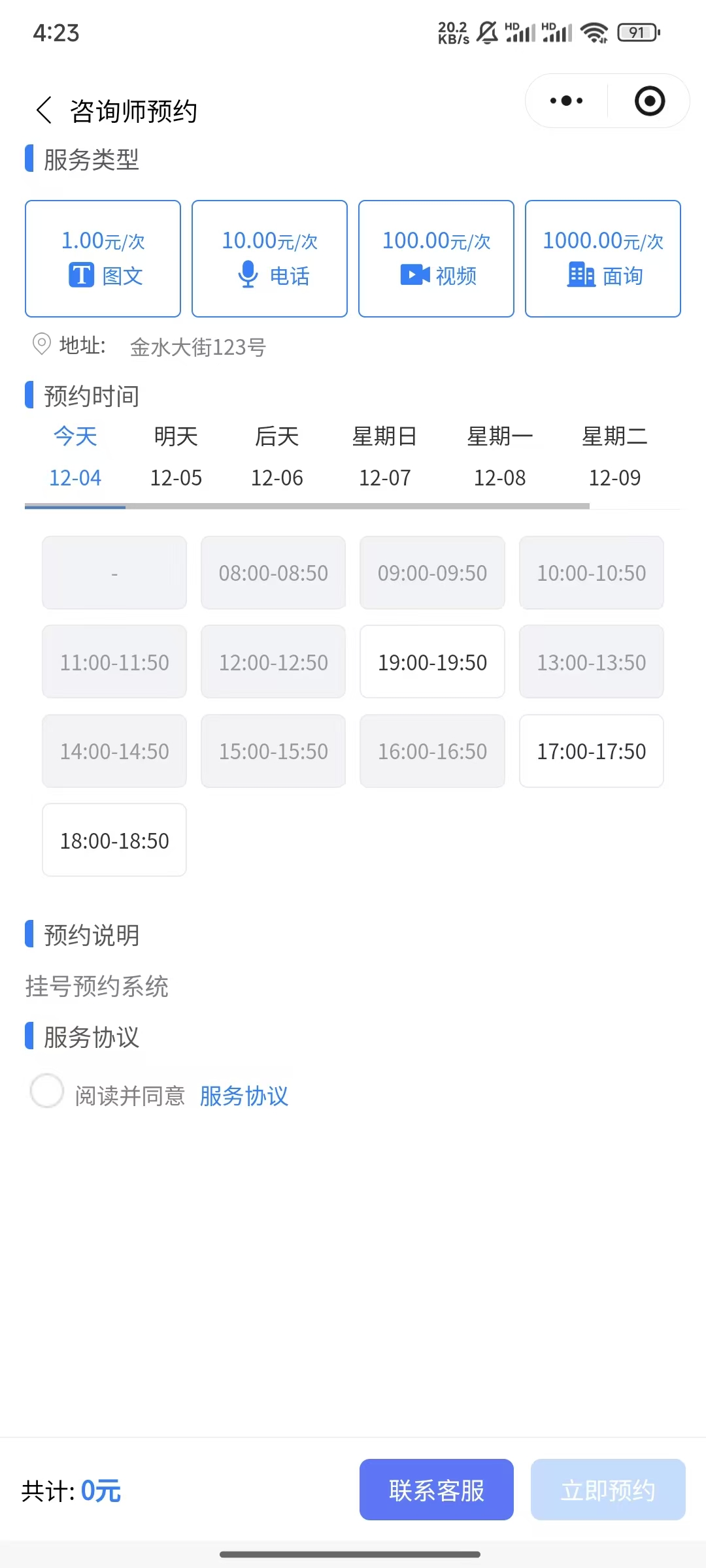The width and height of the screenshot is (706, 1568).
Task: Contact support via 联系客服
Action: click(436, 1490)
